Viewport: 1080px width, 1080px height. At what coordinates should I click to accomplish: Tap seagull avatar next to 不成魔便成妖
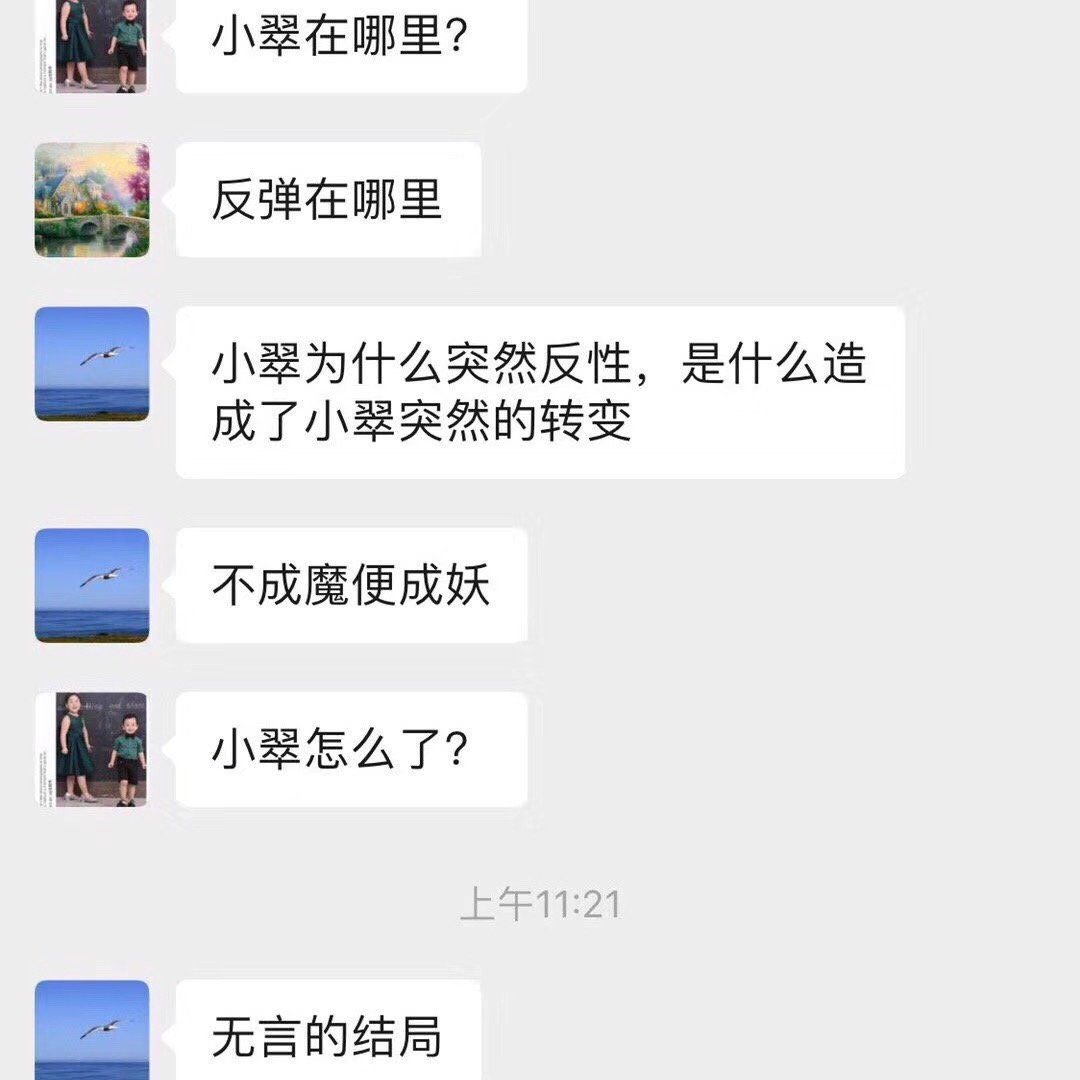click(92, 585)
